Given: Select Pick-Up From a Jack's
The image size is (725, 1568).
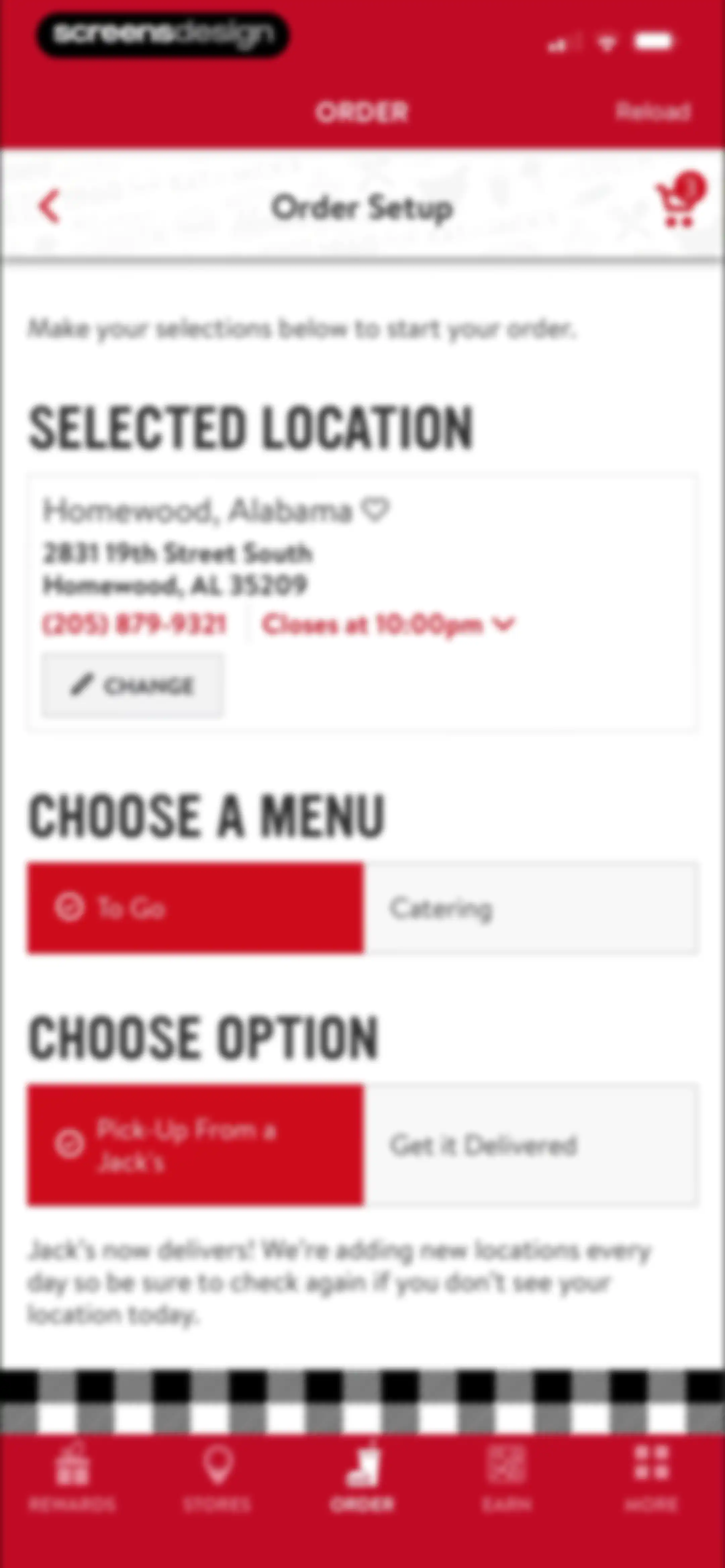Looking at the screenshot, I should pos(195,1144).
